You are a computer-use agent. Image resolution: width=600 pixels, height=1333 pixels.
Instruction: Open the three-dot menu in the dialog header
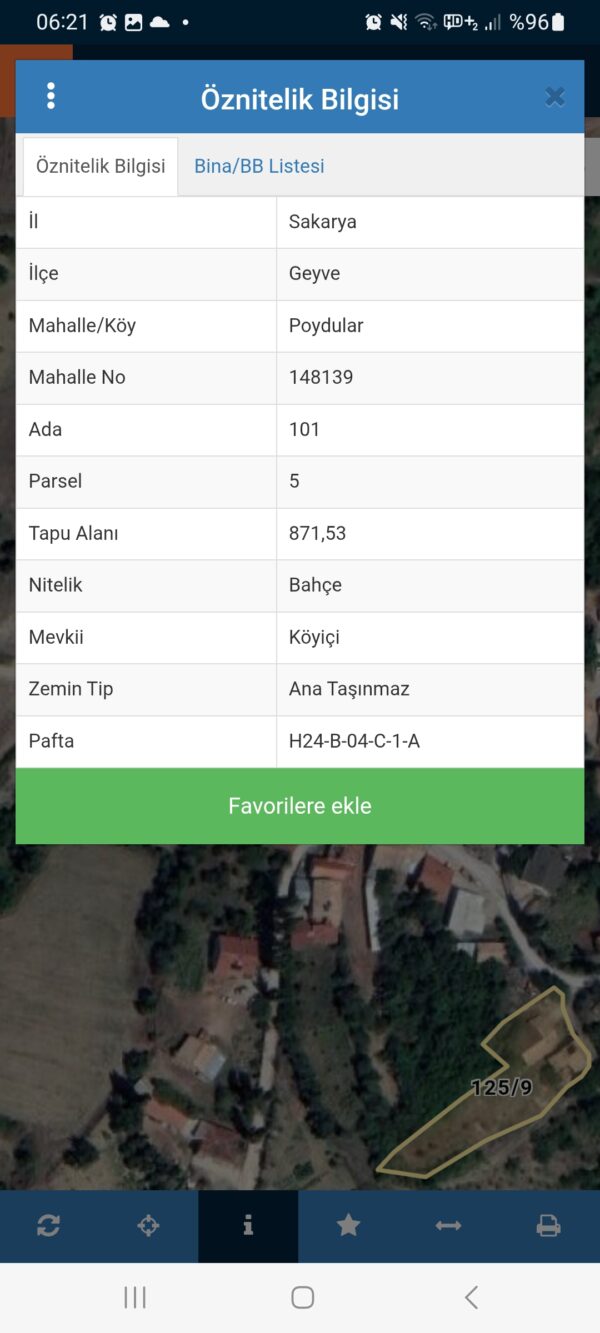(x=51, y=97)
